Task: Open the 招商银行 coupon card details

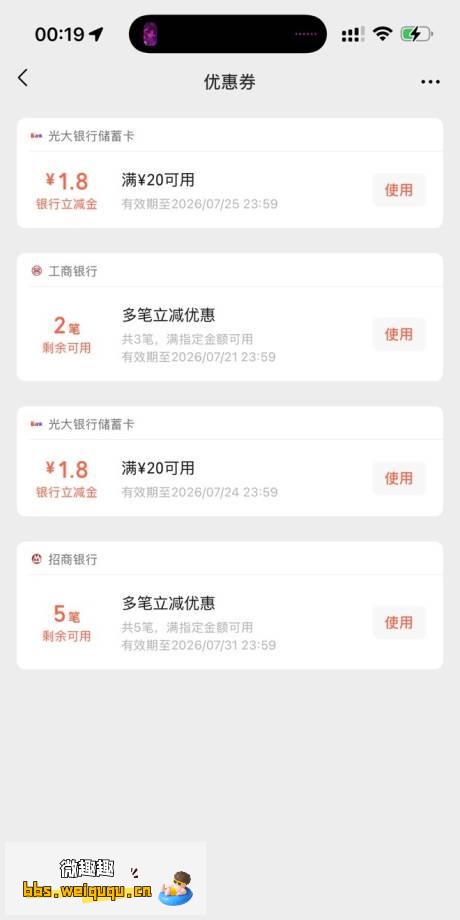Action: coord(230,606)
